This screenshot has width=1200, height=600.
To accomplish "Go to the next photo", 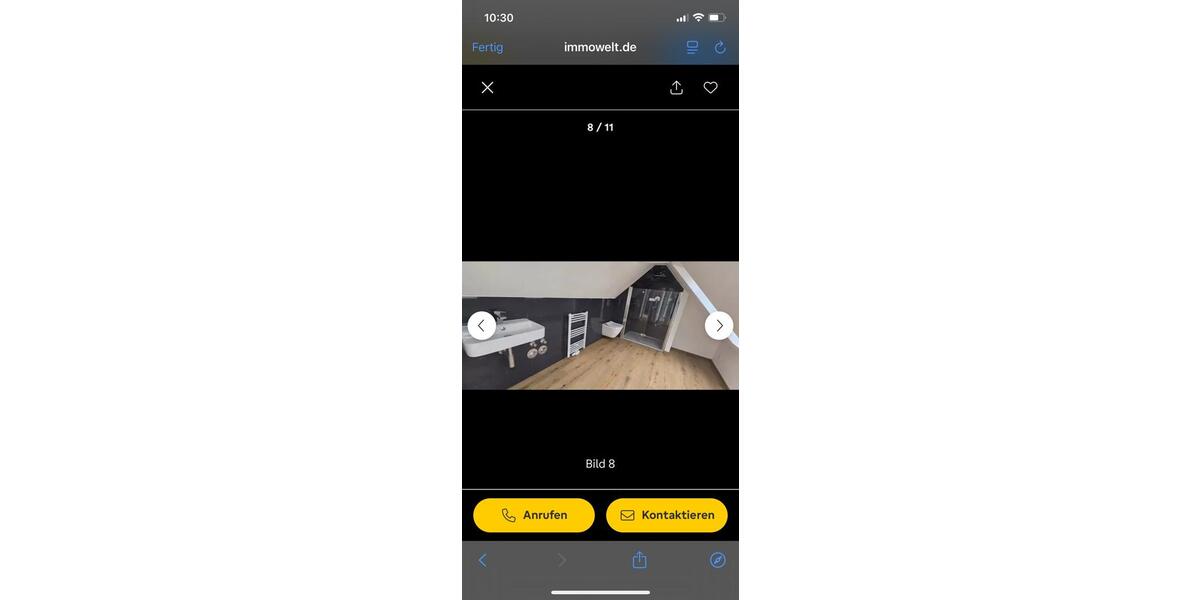I will [x=719, y=325].
